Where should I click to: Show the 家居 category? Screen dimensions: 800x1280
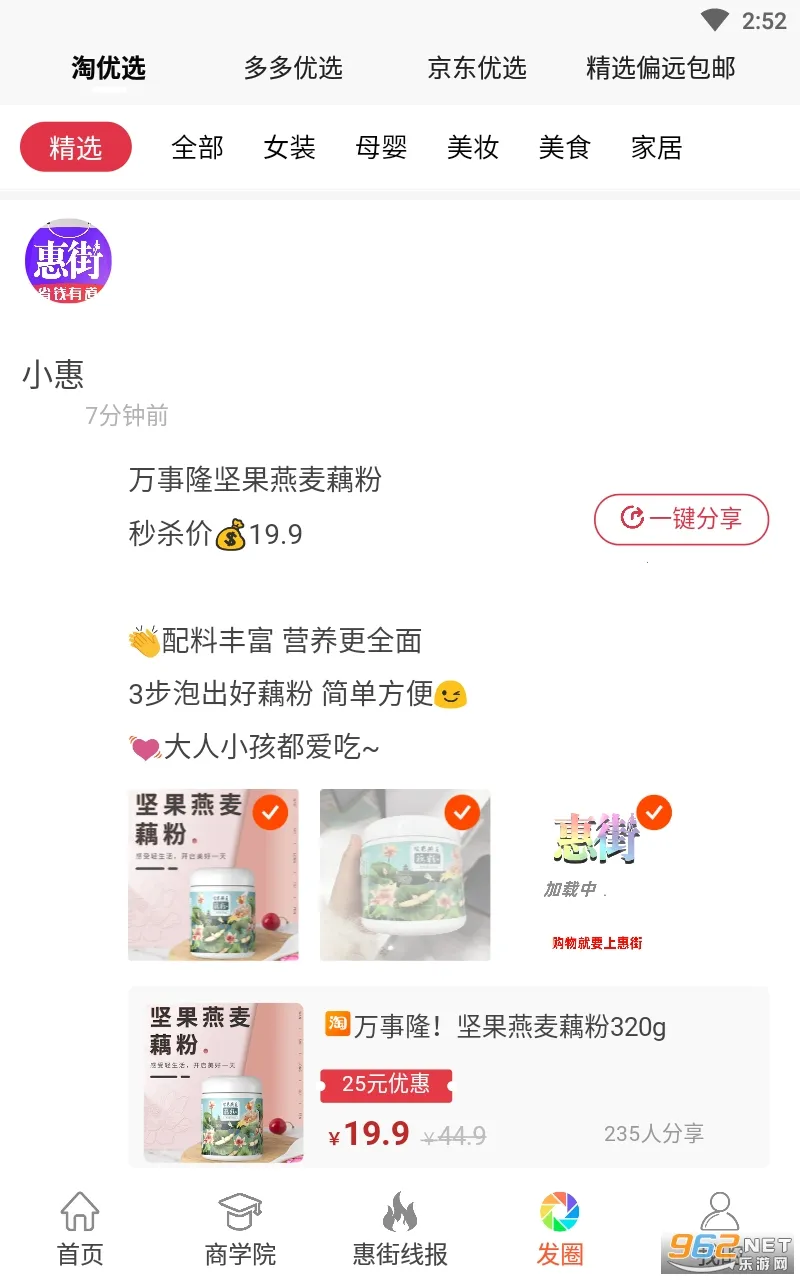(x=657, y=148)
